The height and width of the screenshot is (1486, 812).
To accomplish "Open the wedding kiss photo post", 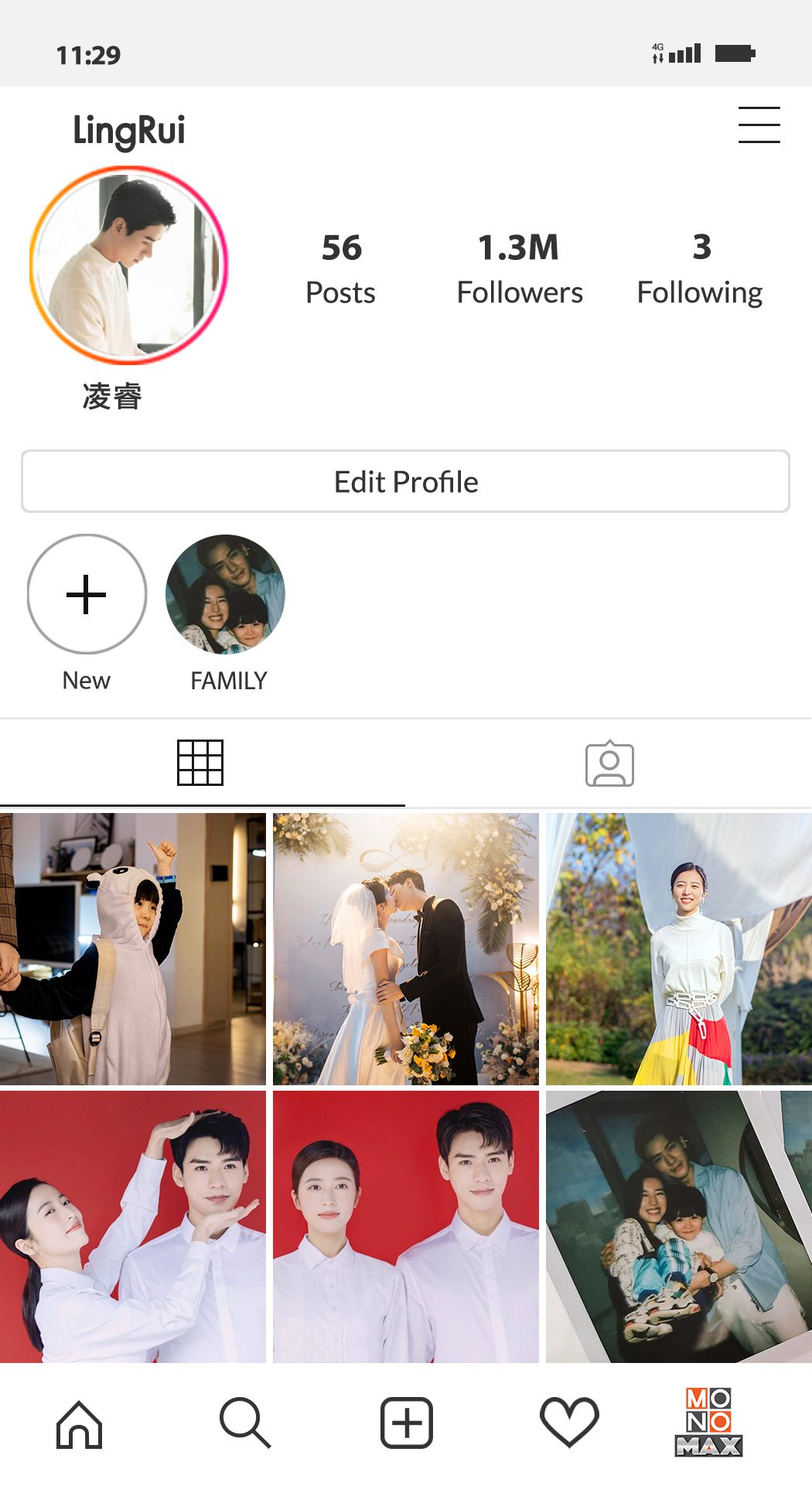I will [x=405, y=948].
